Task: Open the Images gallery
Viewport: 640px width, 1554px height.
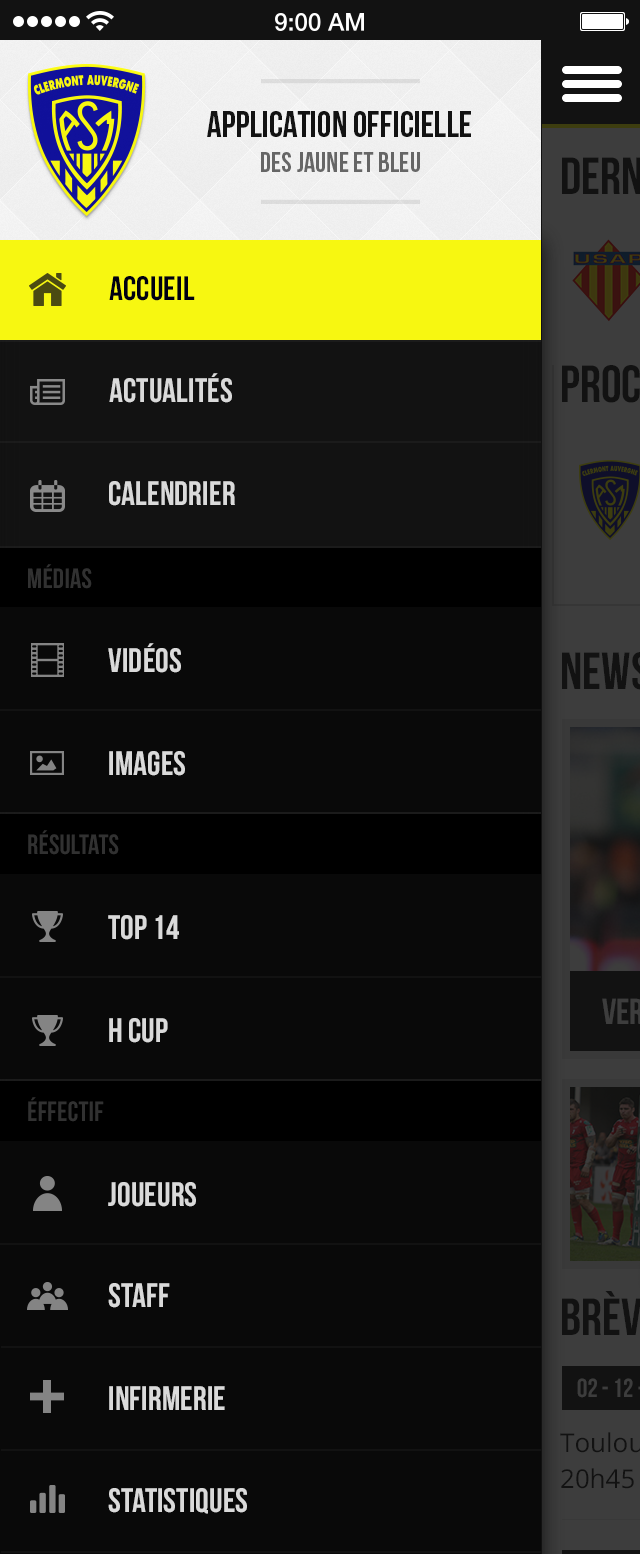Action: 270,763
